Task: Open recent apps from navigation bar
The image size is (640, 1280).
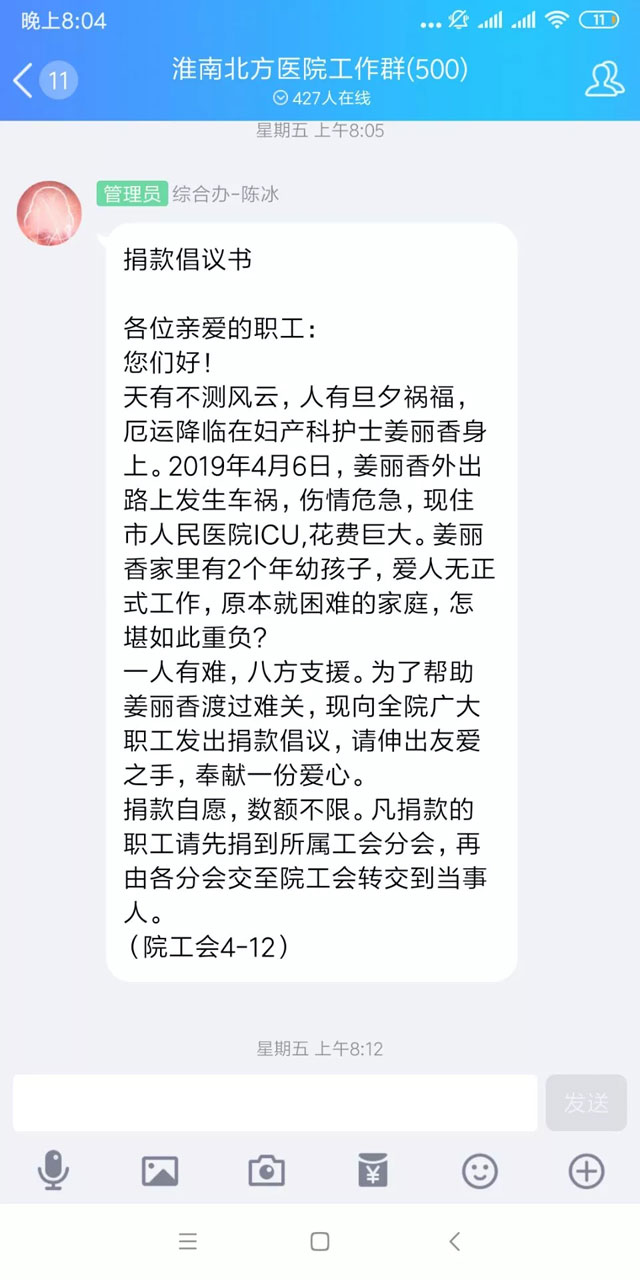Action: pos(187,1242)
